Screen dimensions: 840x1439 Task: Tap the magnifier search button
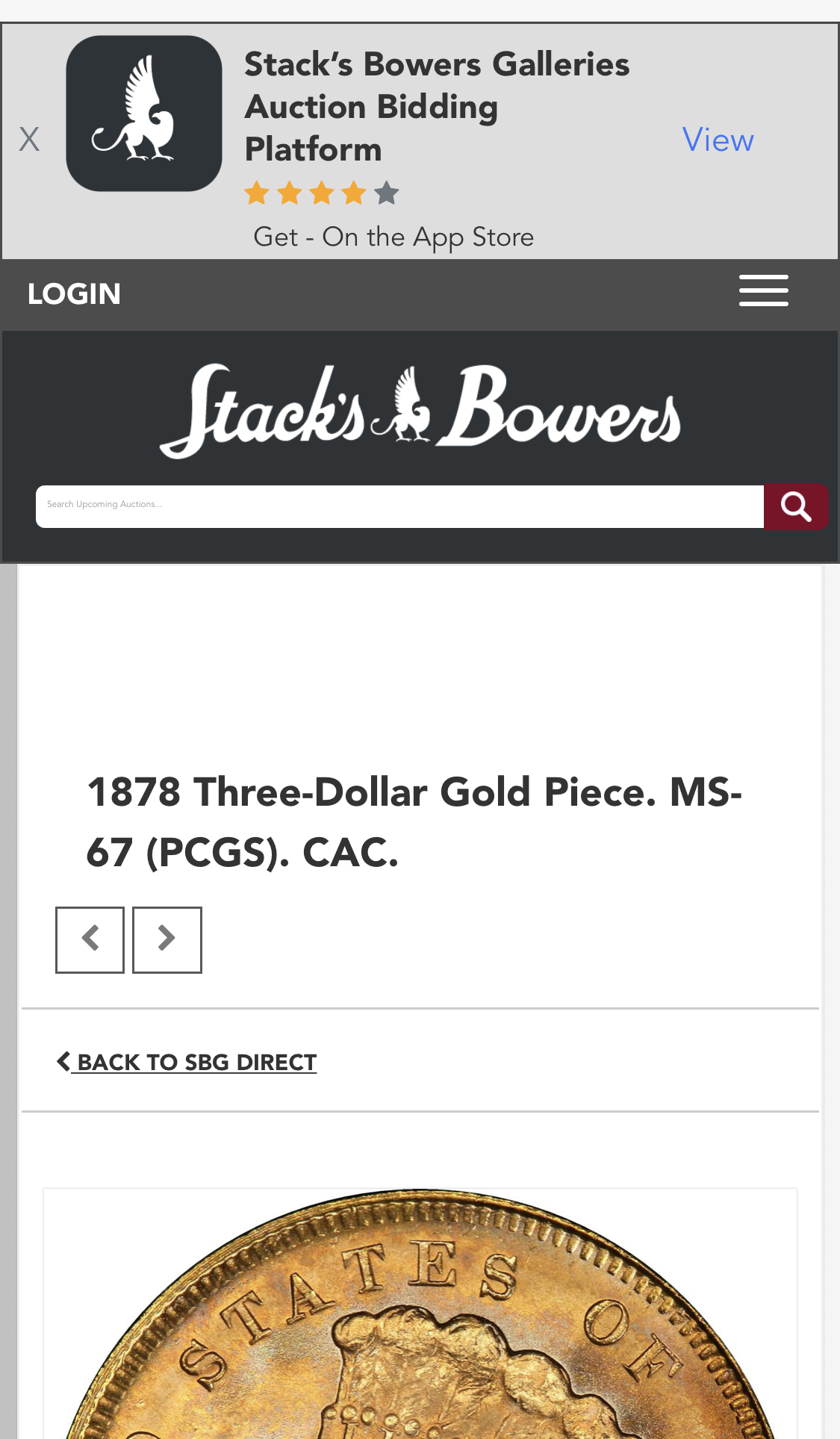795,506
